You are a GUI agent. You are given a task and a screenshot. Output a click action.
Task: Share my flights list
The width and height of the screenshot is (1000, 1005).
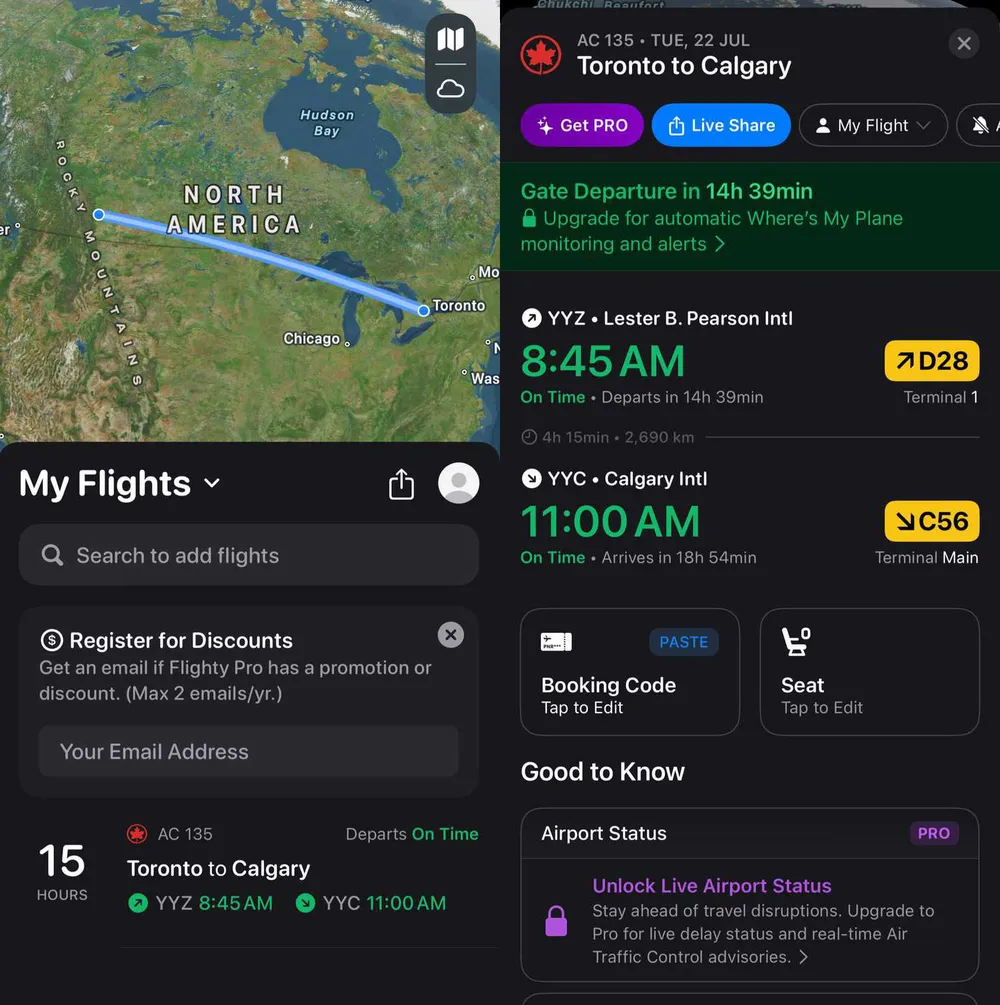(401, 484)
